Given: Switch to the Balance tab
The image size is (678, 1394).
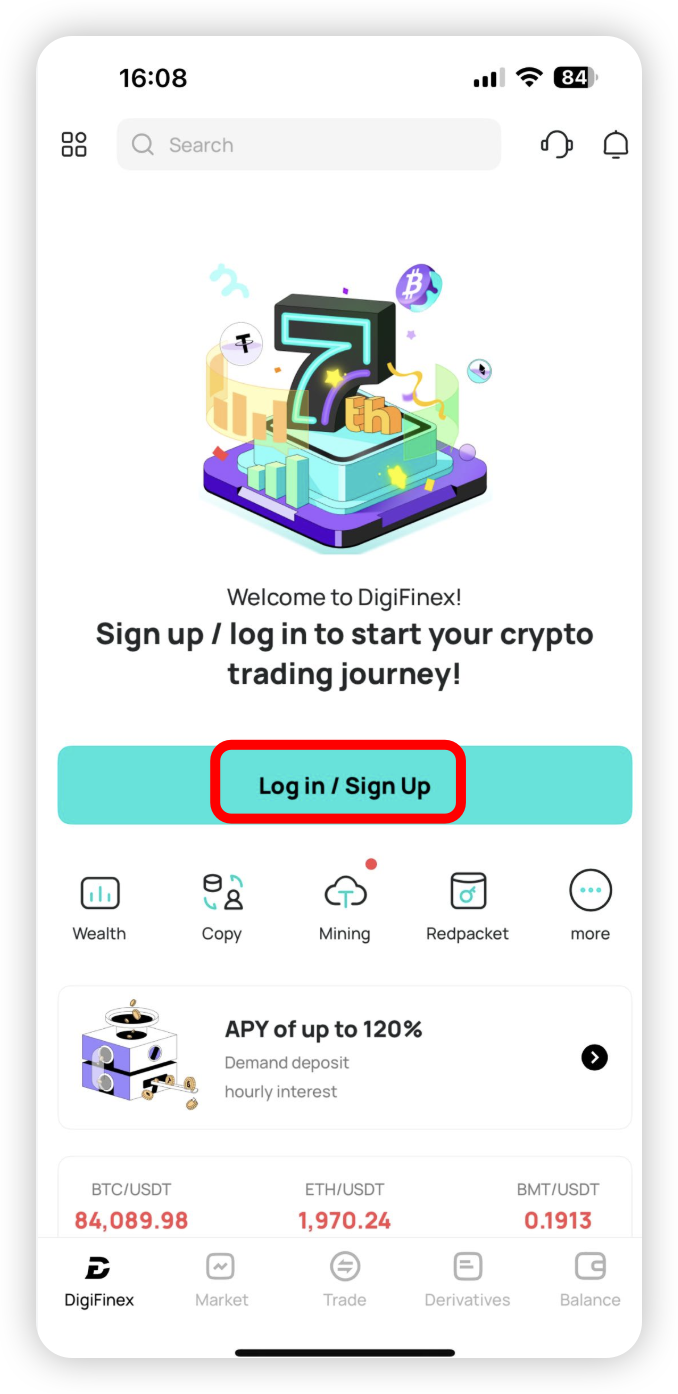Looking at the screenshot, I should pos(590,1281).
